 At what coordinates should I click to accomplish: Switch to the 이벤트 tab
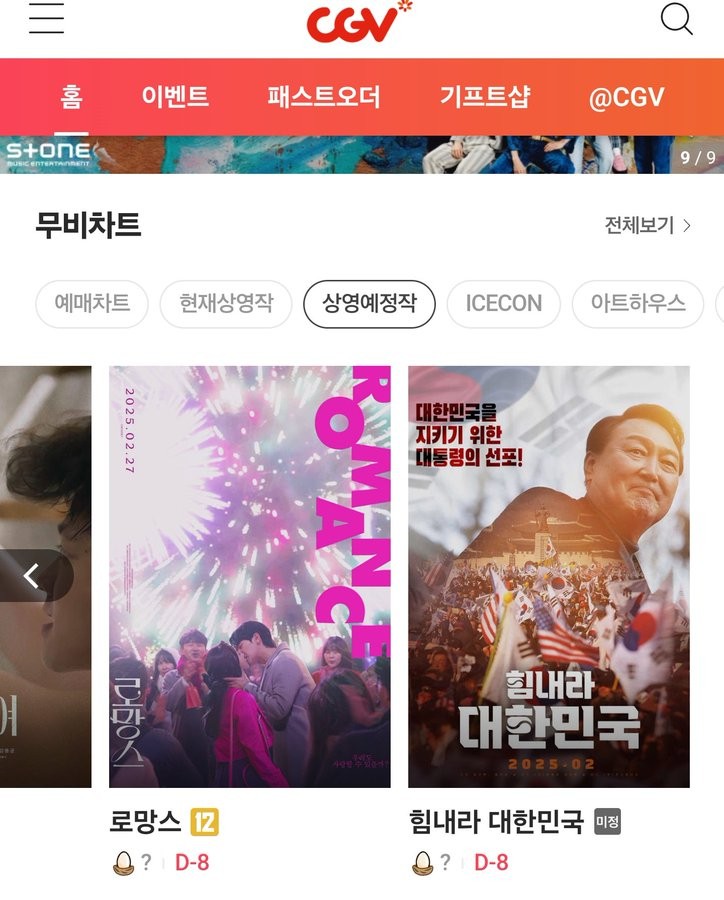pyautogui.click(x=175, y=97)
